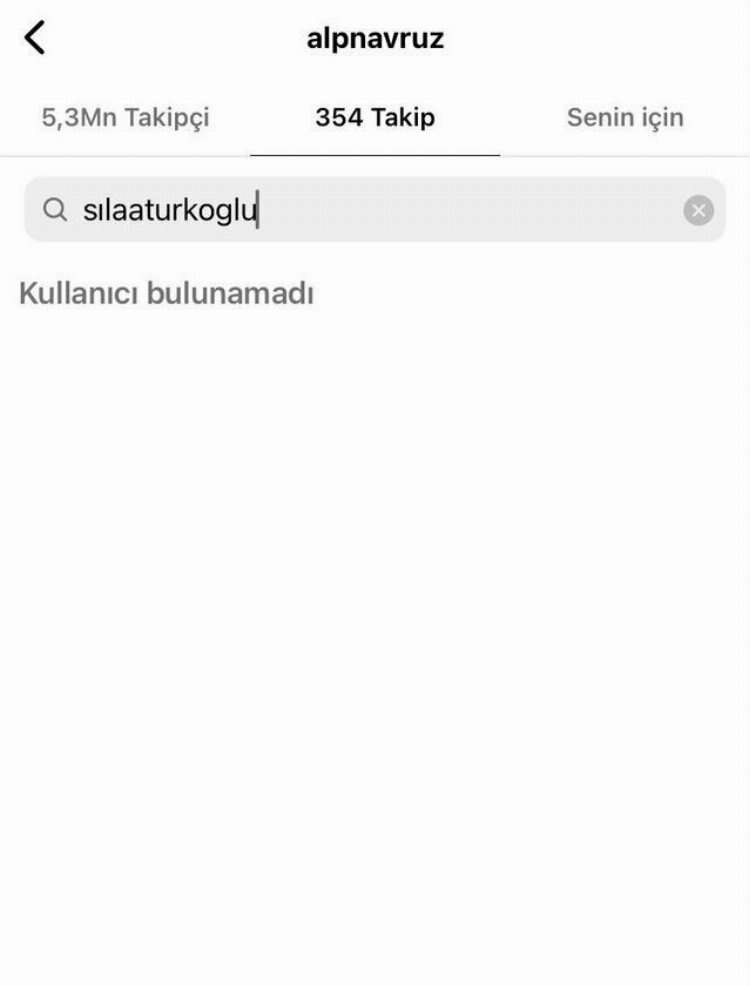Select the 354 Takip tab
The image size is (750, 986).
[375, 117]
